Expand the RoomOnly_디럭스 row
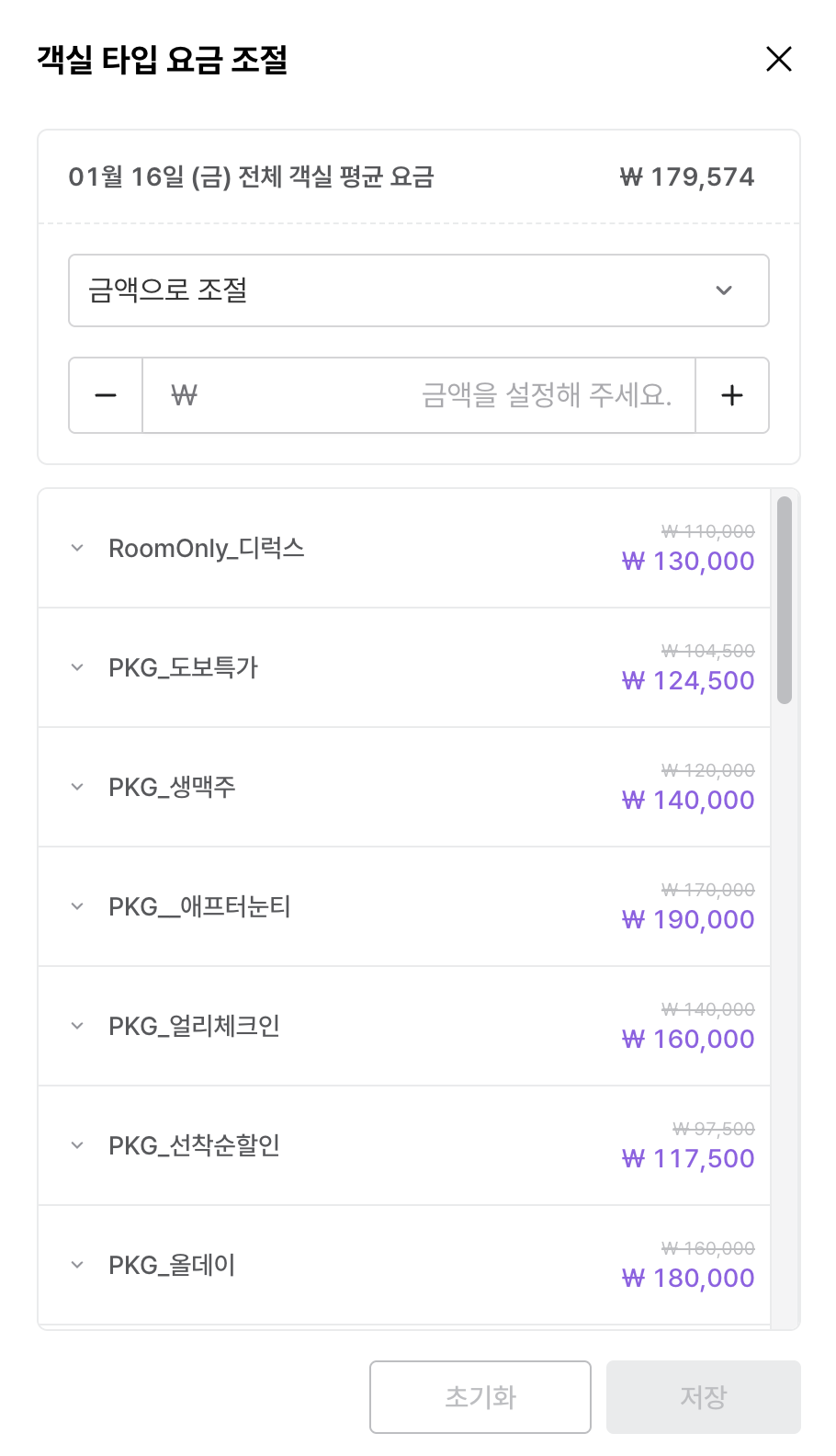 pyautogui.click(x=78, y=548)
